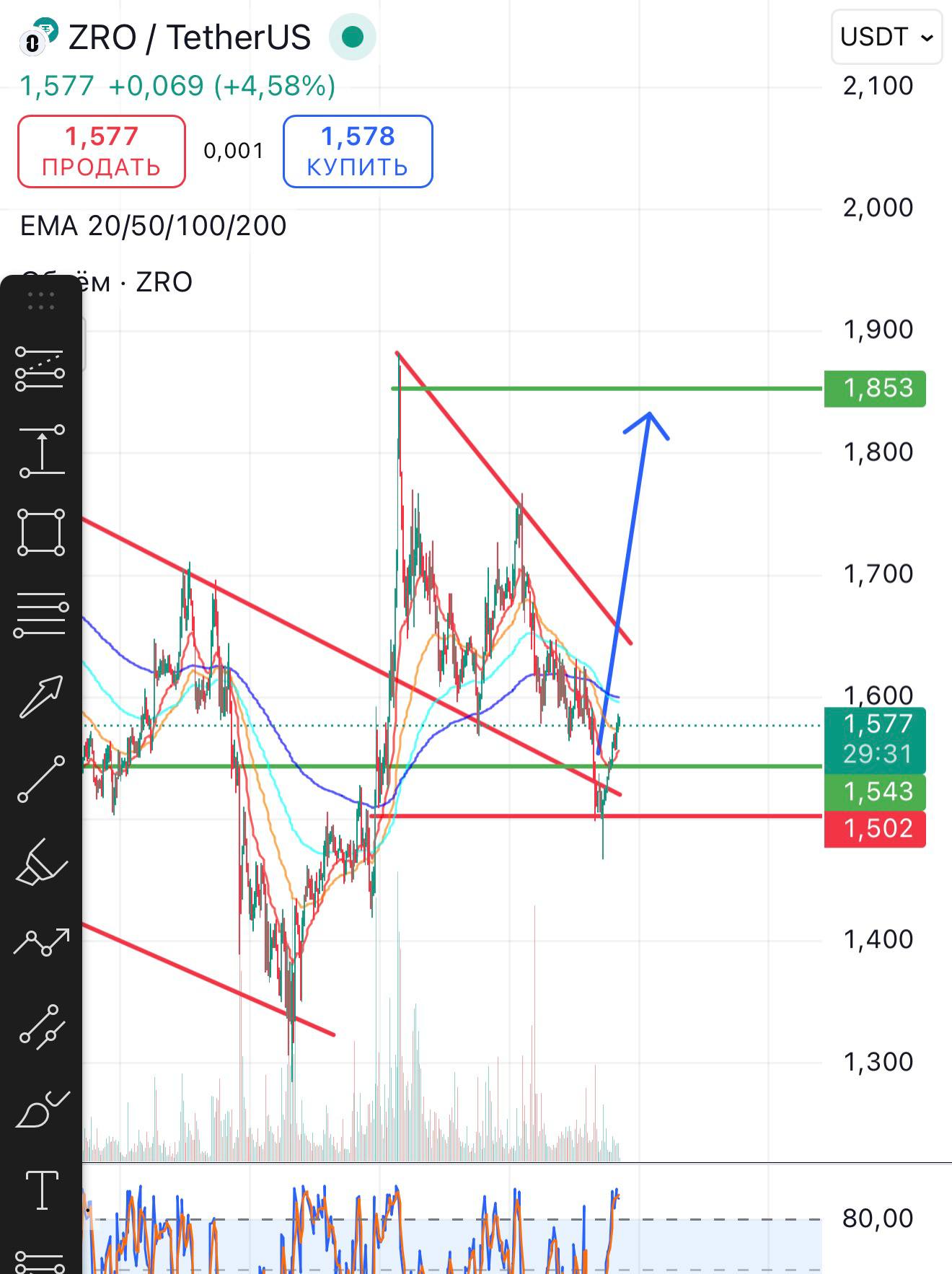Select the horizontal lines tool
Viewport: 952px width, 1274px height.
(x=41, y=615)
